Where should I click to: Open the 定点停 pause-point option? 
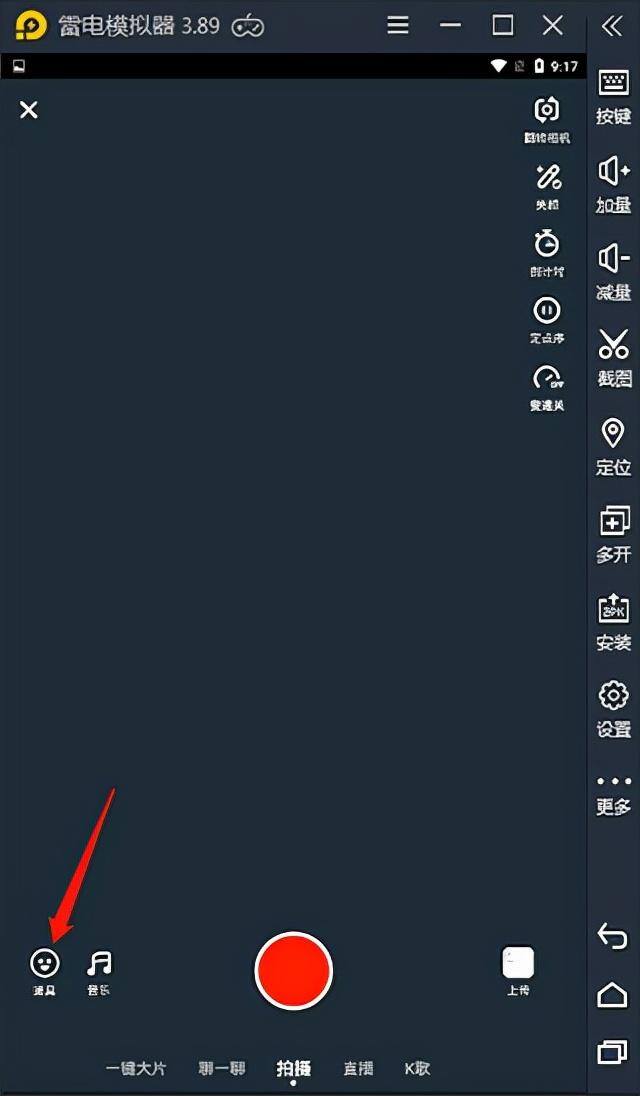(x=547, y=312)
